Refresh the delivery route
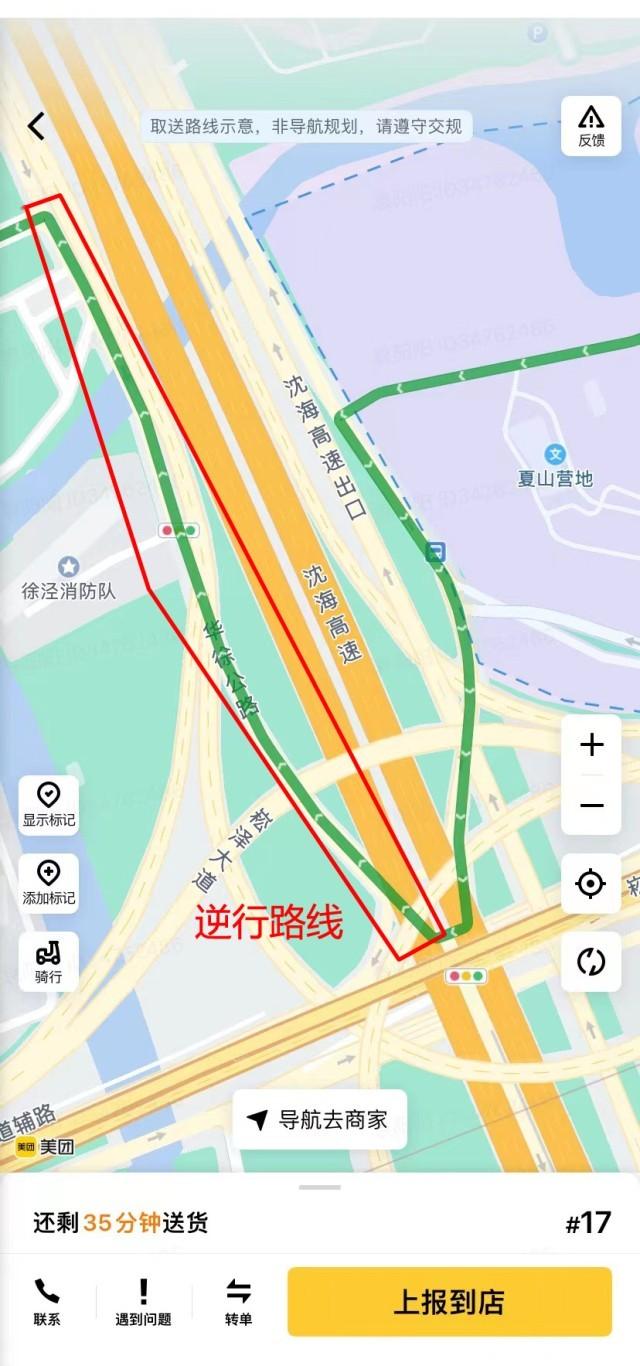The width and height of the screenshot is (640, 1366). (591, 962)
